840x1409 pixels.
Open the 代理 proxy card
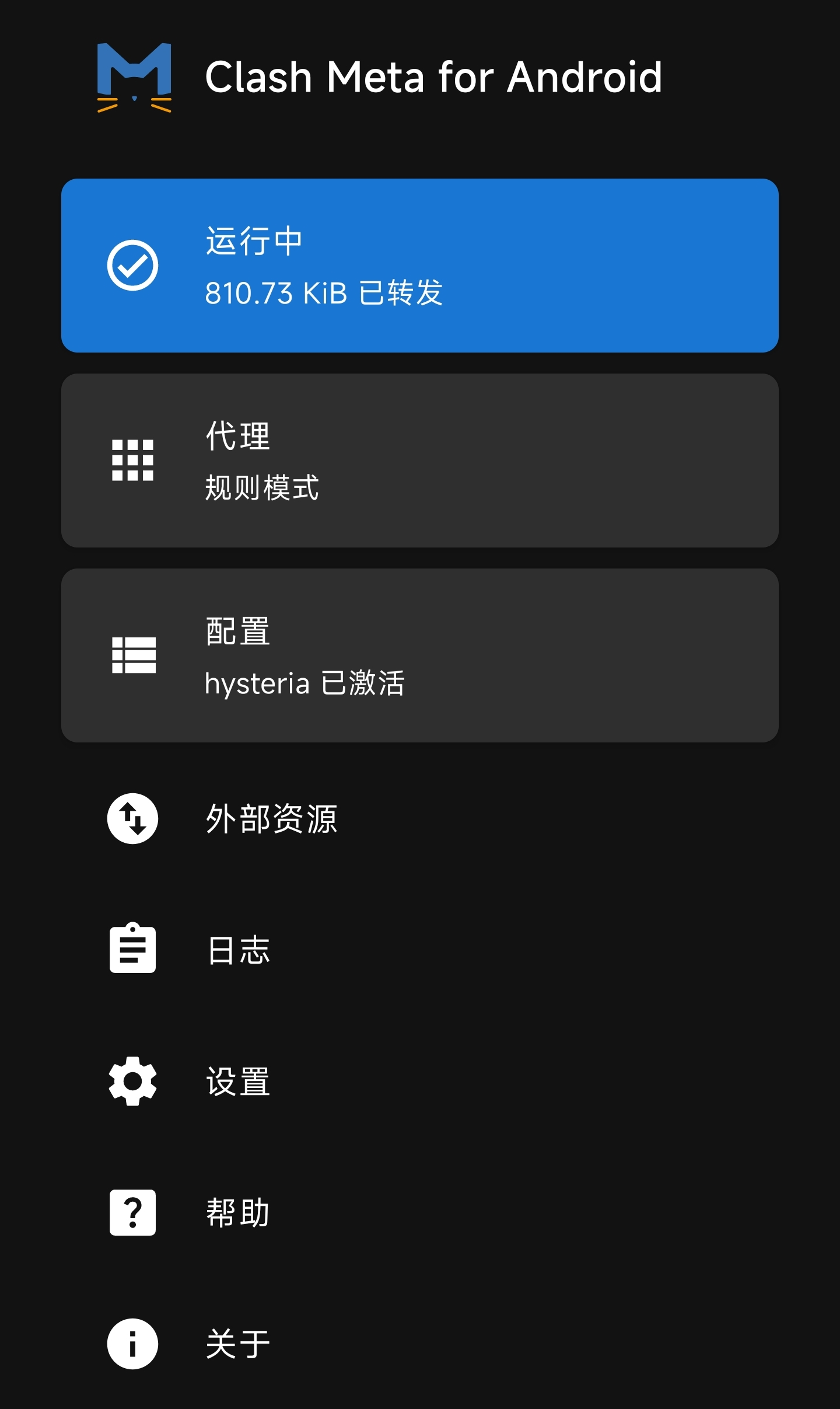point(420,461)
